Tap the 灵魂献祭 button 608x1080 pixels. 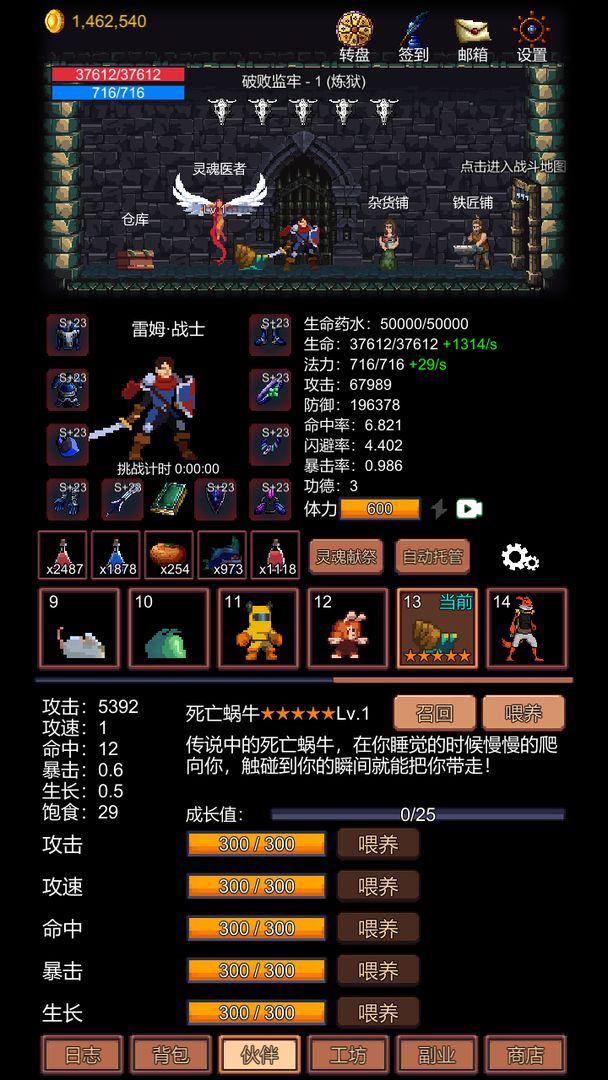point(345,556)
